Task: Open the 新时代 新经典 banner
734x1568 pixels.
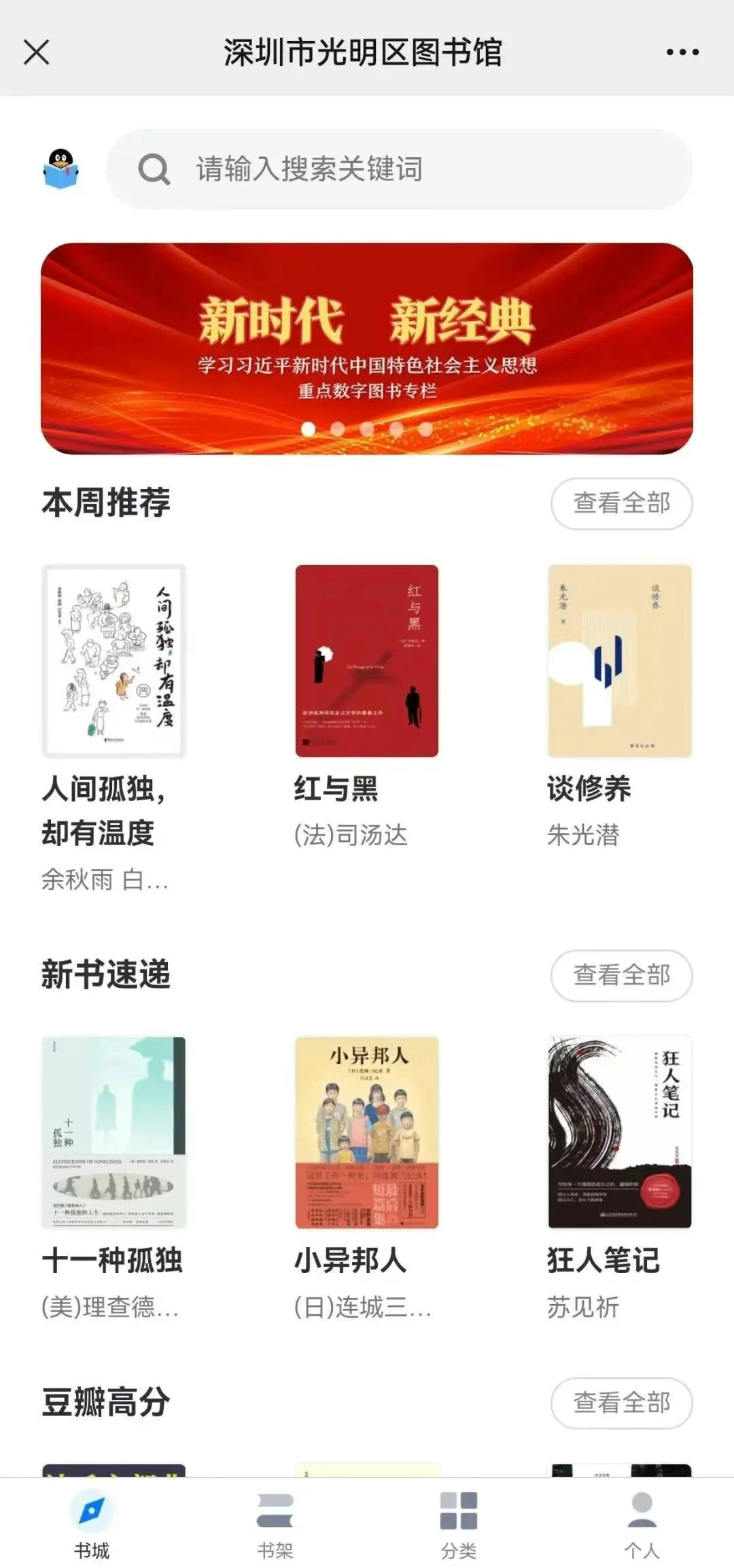Action: (367, 348)
